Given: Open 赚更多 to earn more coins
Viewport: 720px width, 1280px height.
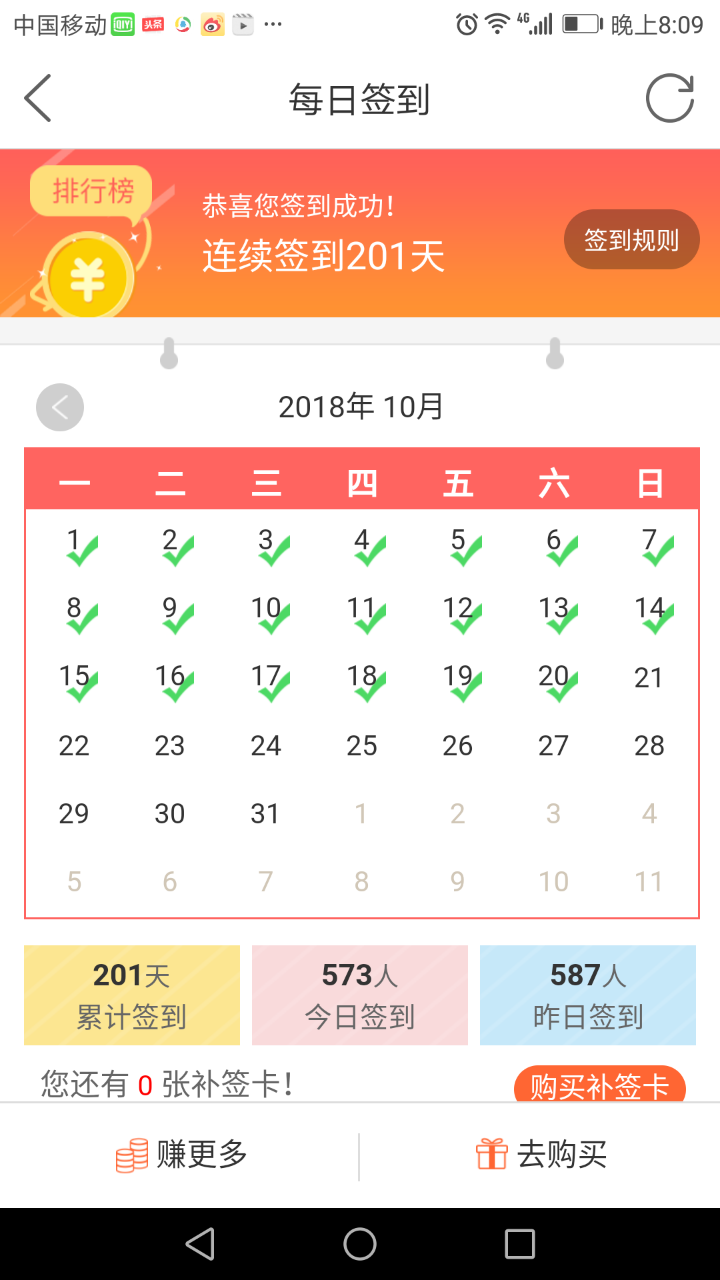Looking at the screenshot, I should [x=181, y=1155].
